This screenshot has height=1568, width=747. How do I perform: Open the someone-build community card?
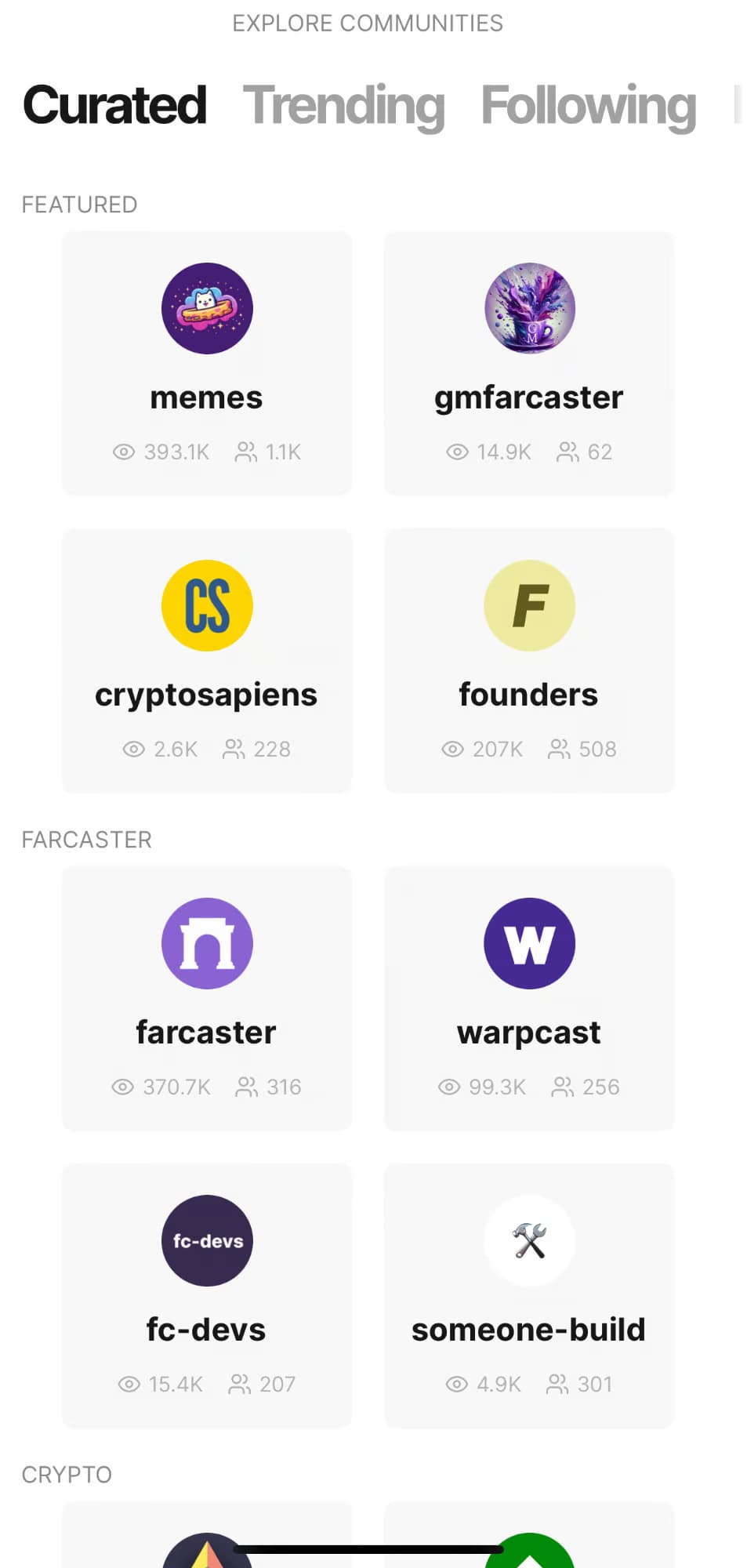click(529, 1295)
